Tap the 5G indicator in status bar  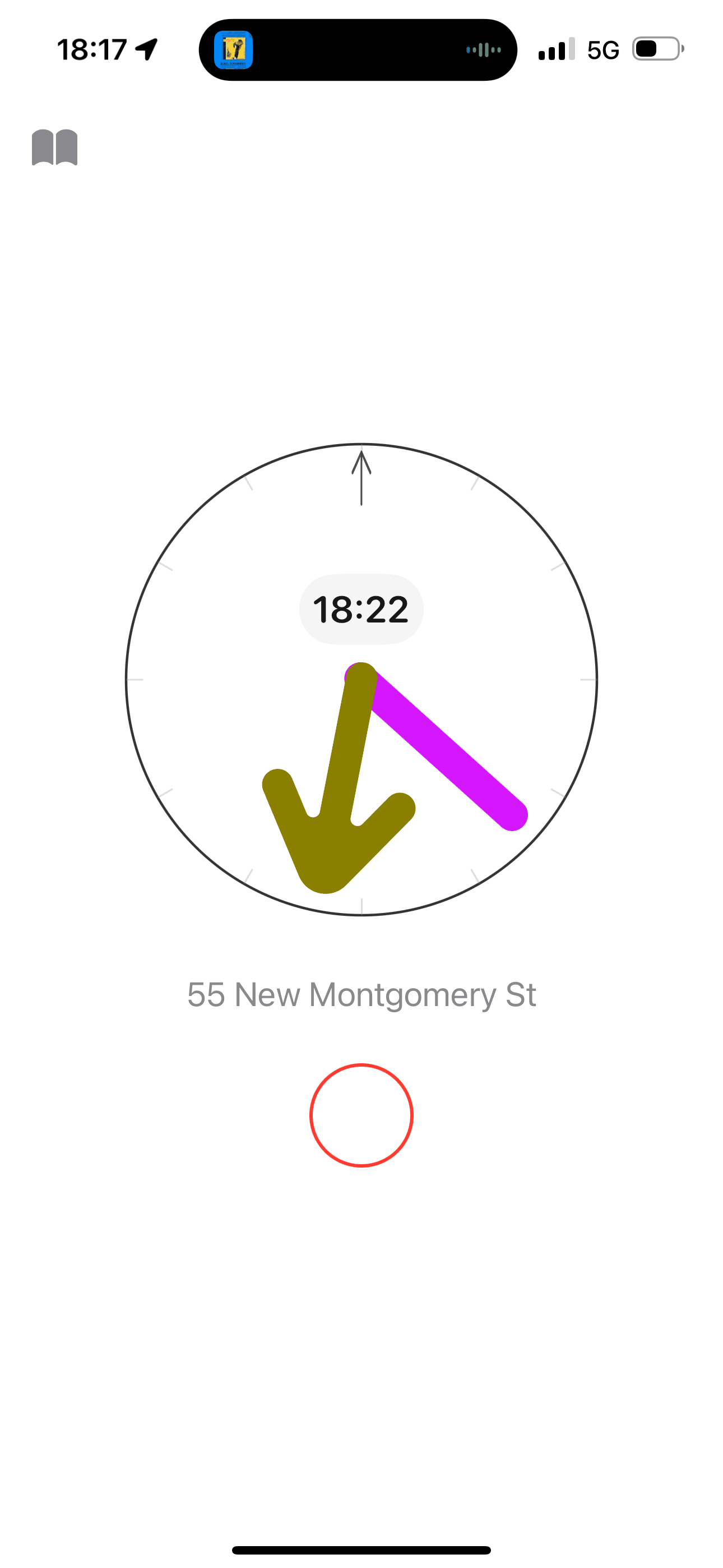pyautogui.click(x=604, y=50)
